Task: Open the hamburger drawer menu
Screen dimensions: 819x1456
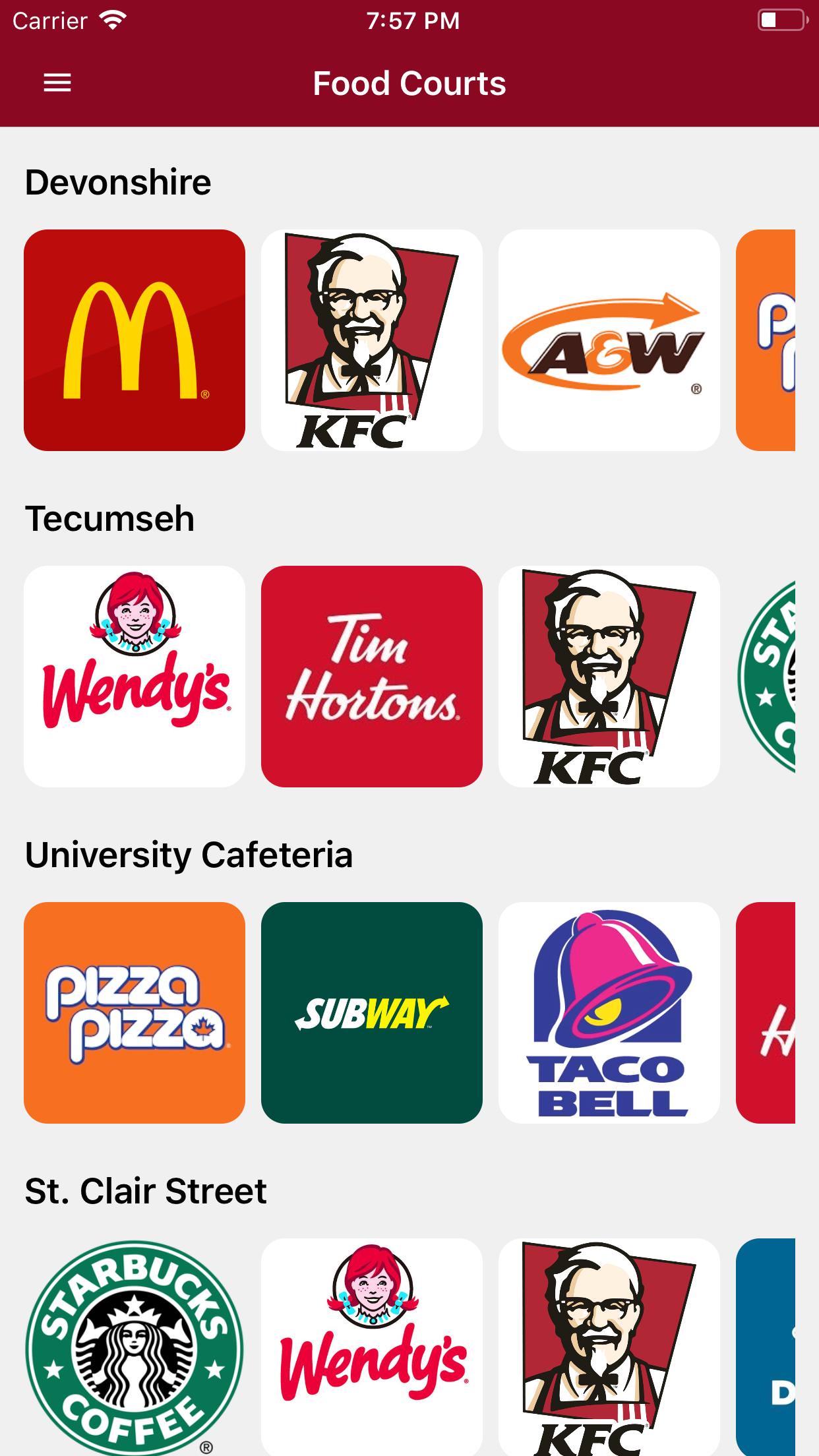Action: pyautogui.click(x=57, y=83)
